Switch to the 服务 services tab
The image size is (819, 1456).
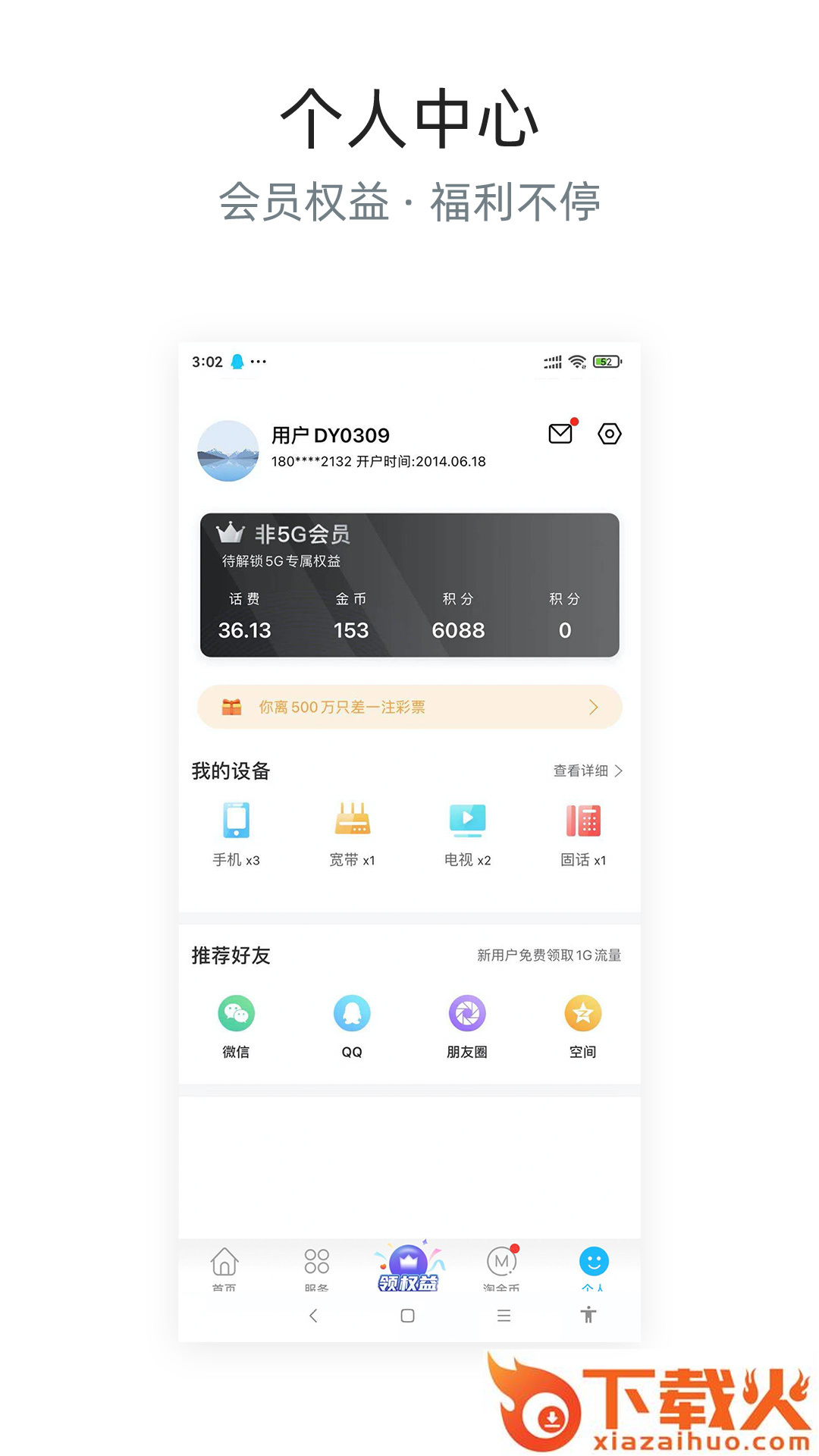coord(317,1265)
